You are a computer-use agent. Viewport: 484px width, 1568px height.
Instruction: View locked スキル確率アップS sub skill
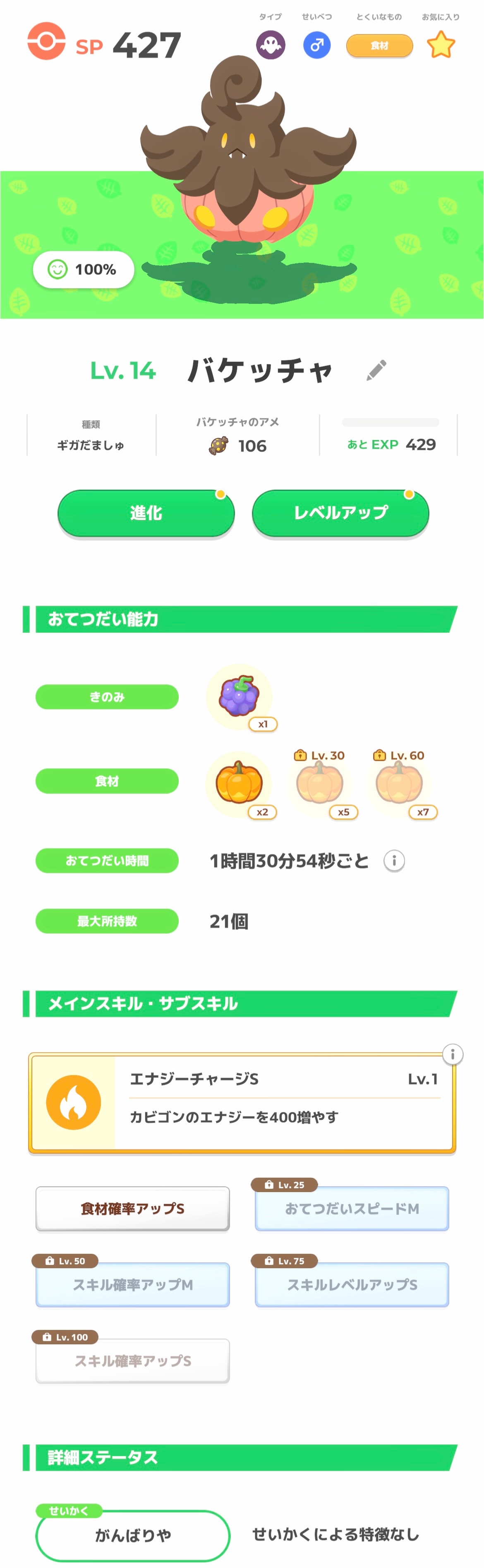pyautogui.click(x=133, y=1360)
